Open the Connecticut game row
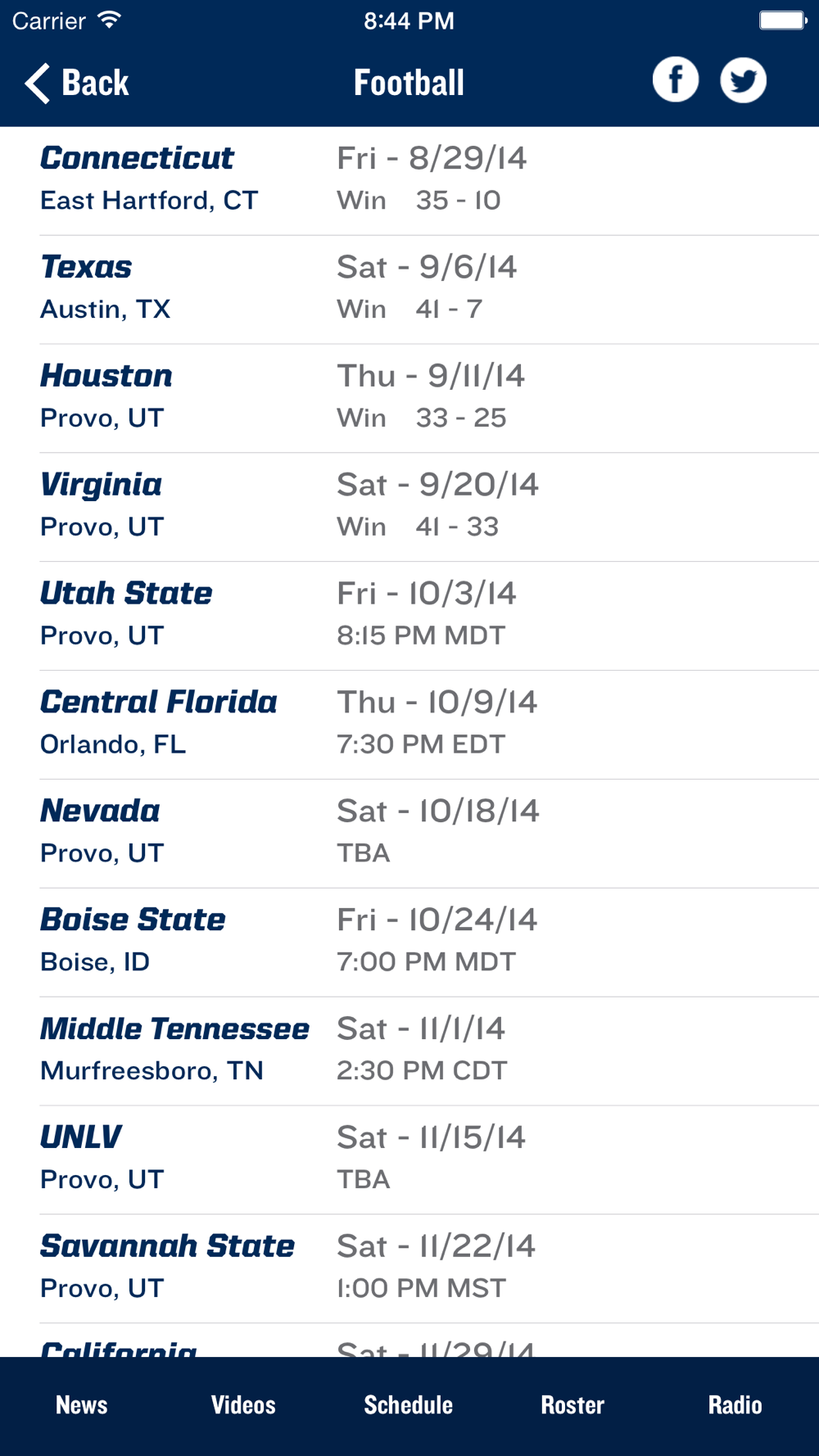 pyautogui.click(x=409, y=181)
